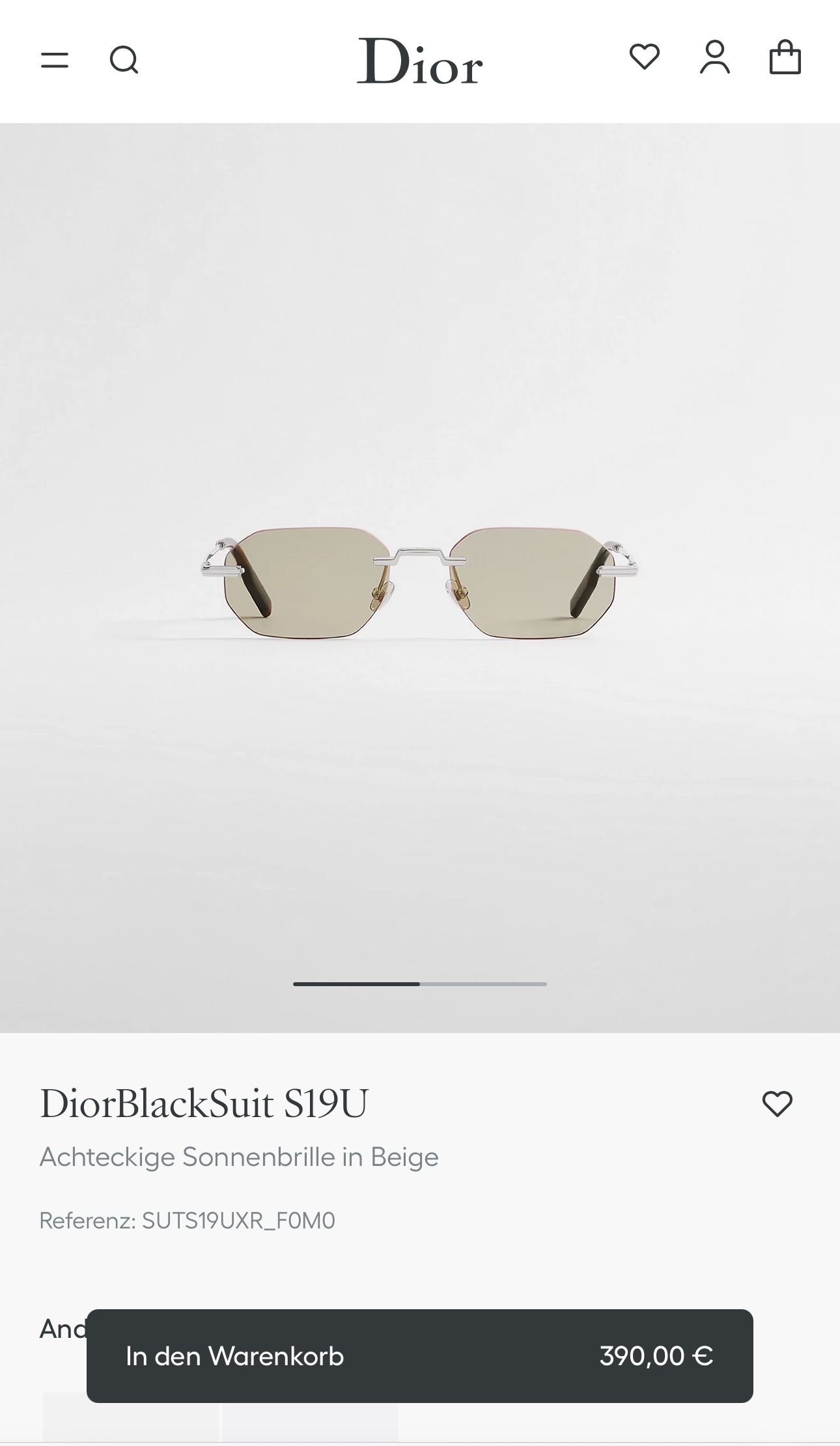Screen dimensions: 840x1446
Task: Open the wishlist heart in header
Action: point(645,57)
